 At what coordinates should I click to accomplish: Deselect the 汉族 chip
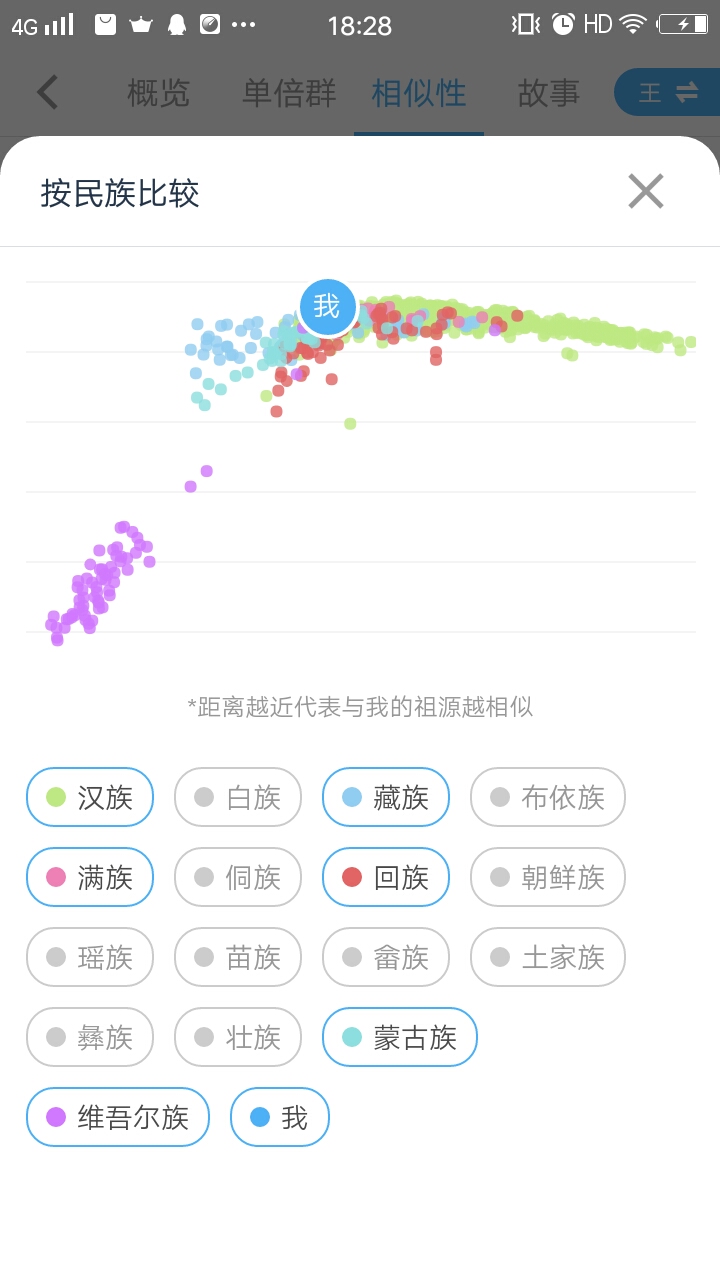coord(90,797)
